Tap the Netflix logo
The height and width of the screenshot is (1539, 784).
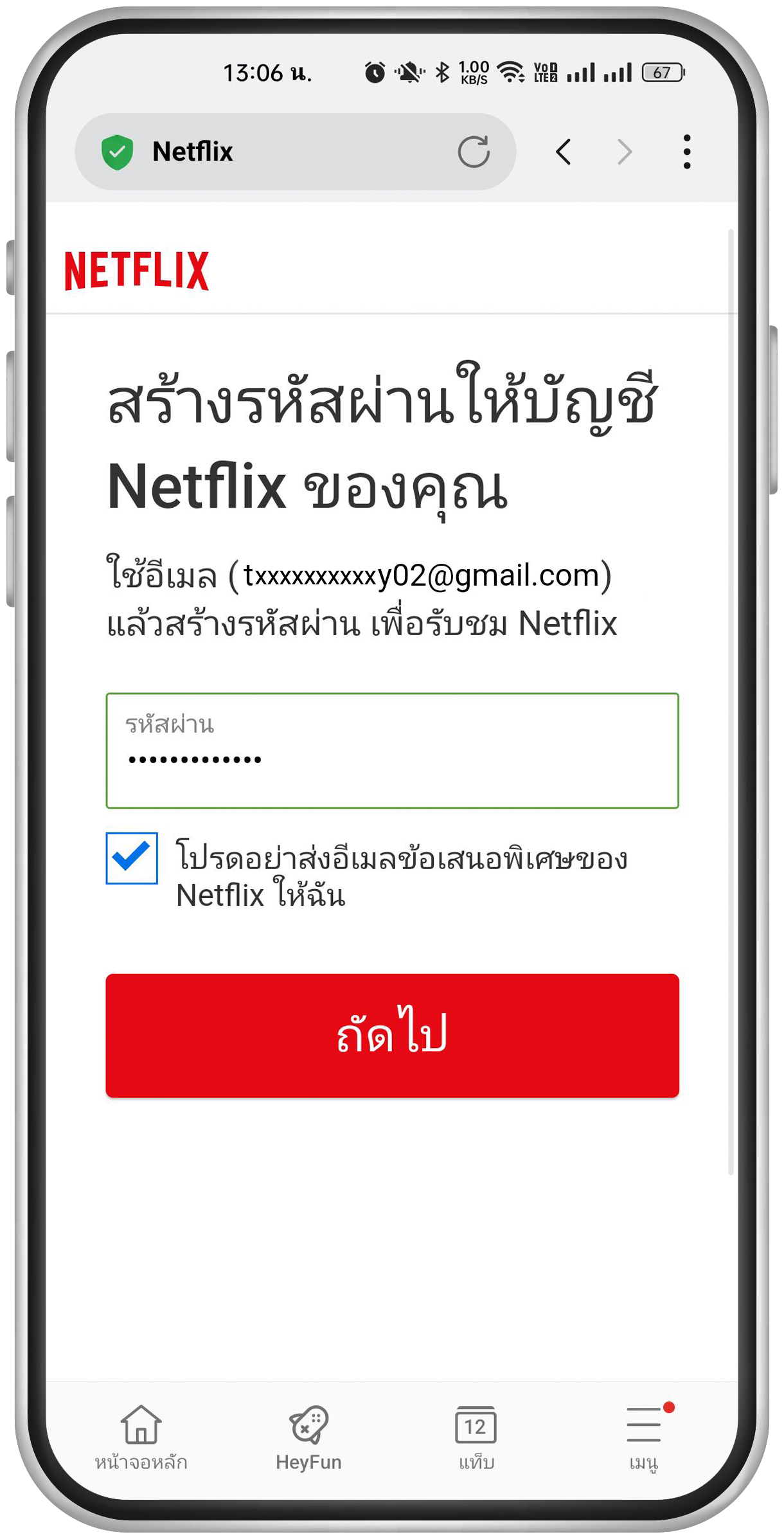coord(137,271)
